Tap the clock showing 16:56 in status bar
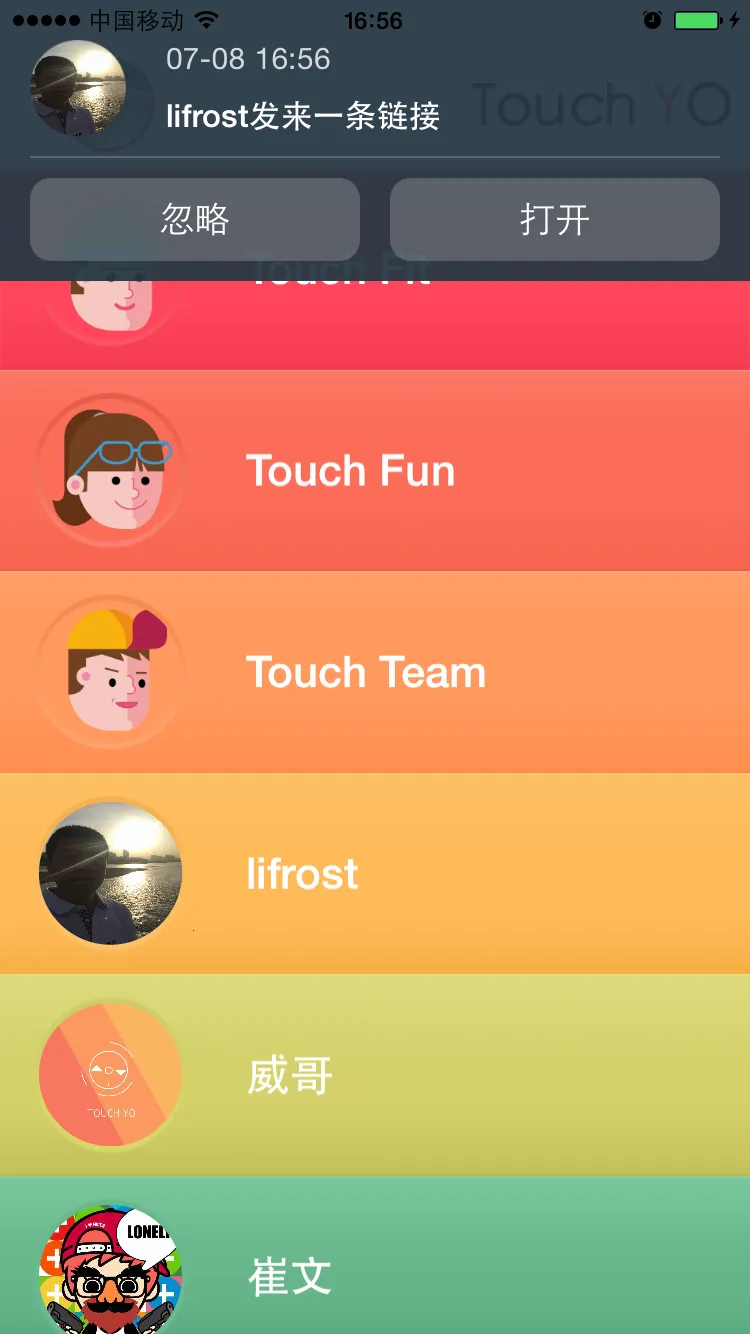Screen dimensions: 750x1334 pyautogui.click(x=375, y=20)
